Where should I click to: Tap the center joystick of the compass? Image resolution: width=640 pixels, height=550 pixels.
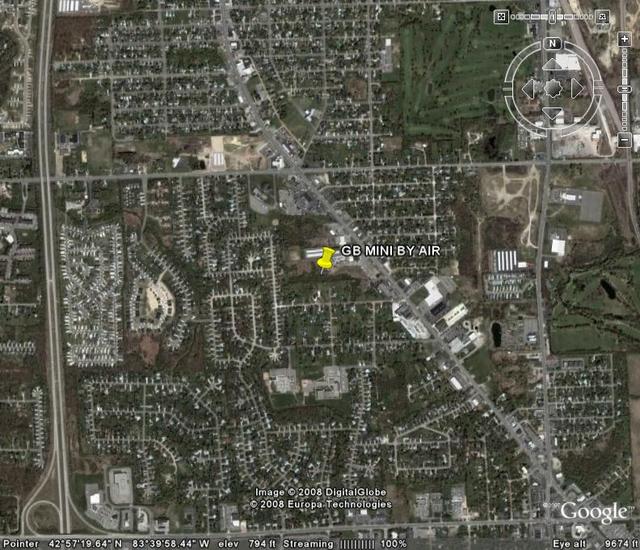(x=552, y=88)
